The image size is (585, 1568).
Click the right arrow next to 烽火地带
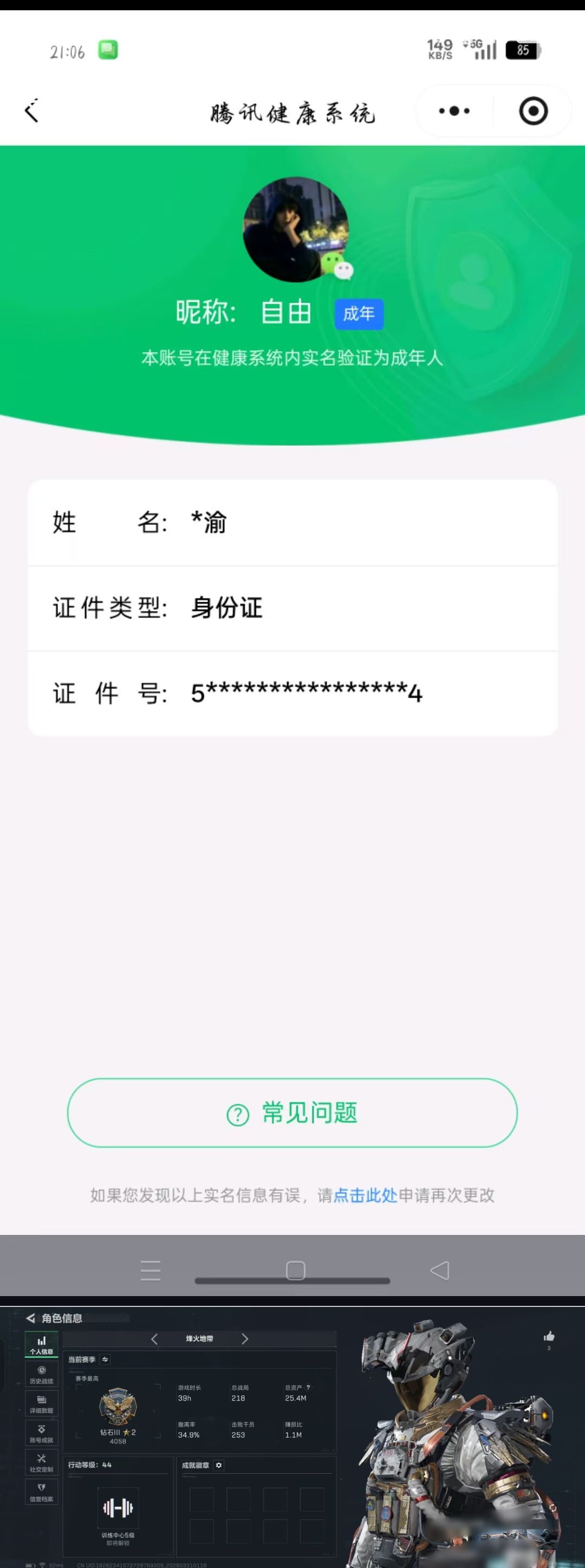pyautogui.click(x=245, y=1339)
